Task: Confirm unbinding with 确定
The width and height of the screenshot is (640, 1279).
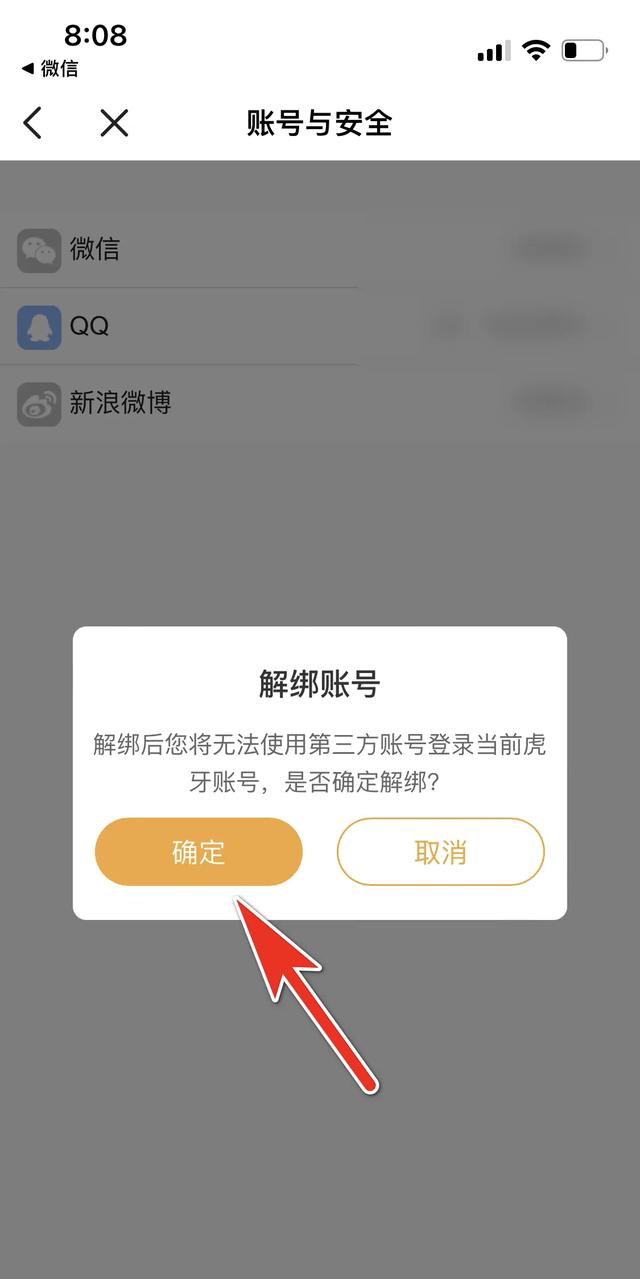Action: pos(198,852)
